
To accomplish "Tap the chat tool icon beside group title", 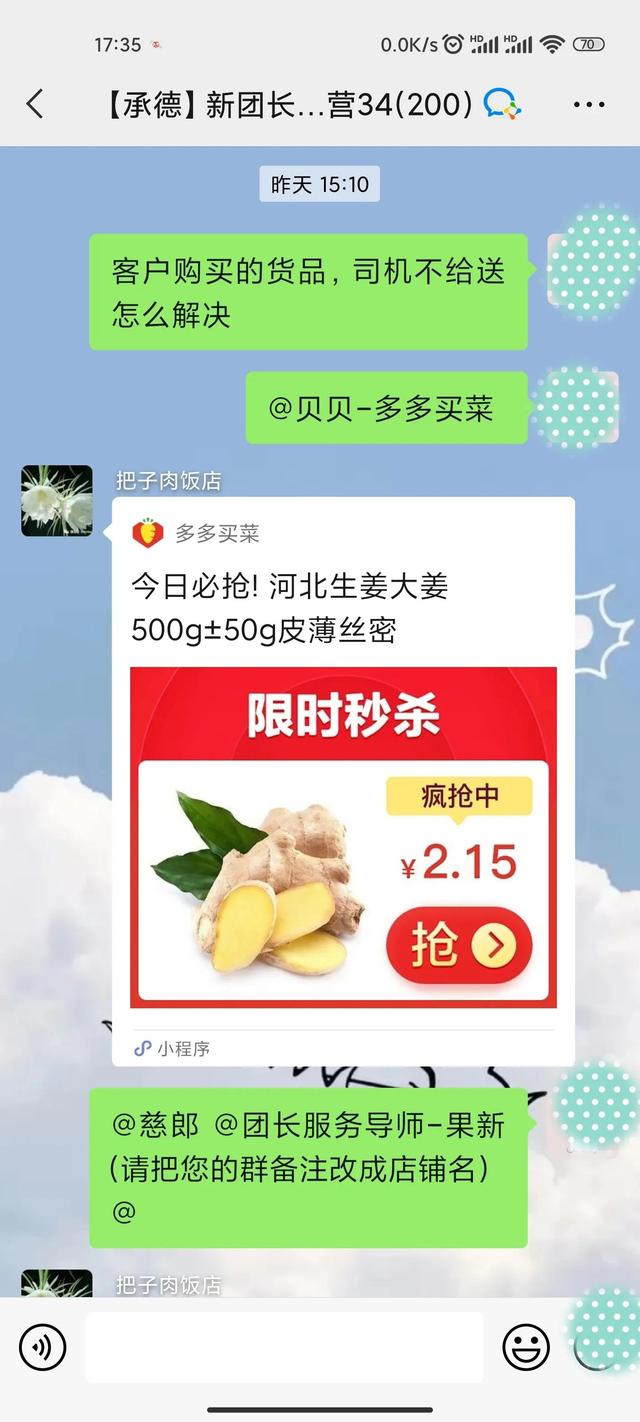I will pos(501,104).
